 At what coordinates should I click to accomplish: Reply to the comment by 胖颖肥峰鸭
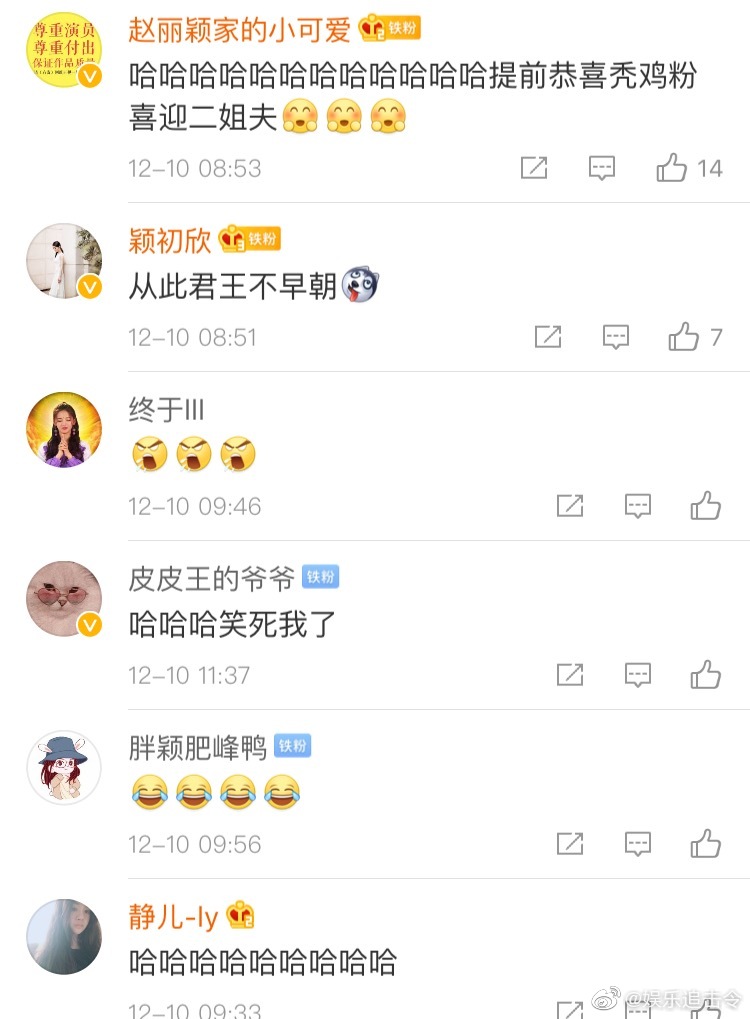[638, 844]
